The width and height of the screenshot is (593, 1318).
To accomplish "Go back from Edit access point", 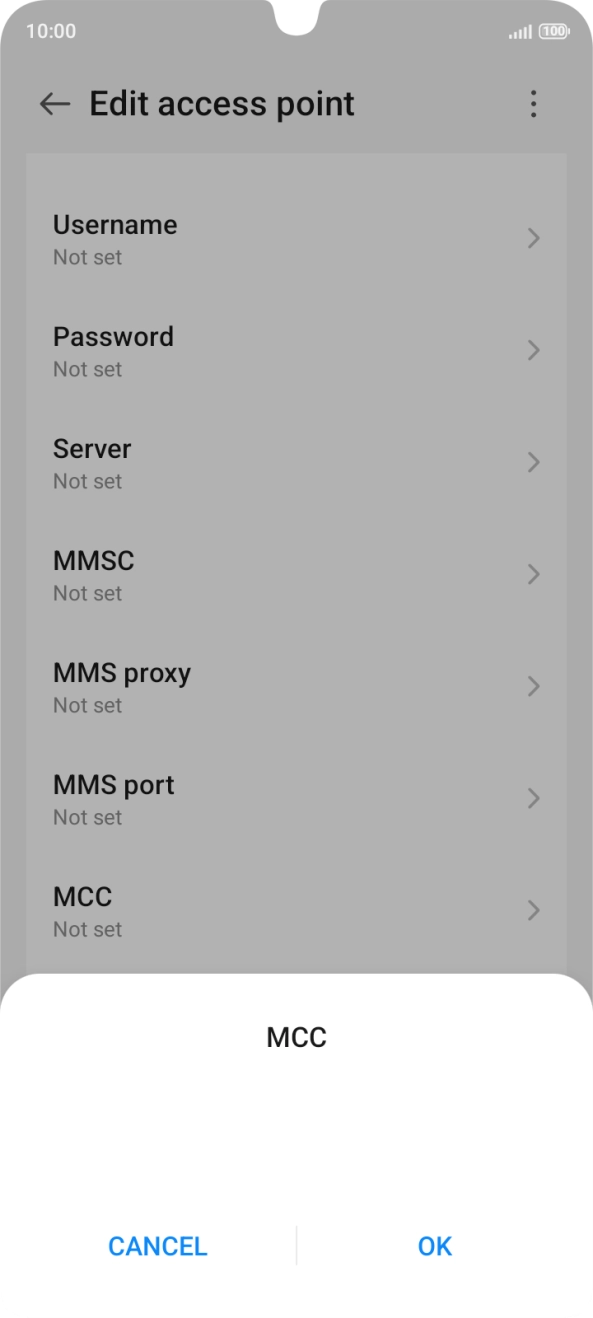I will click(55, 104).
